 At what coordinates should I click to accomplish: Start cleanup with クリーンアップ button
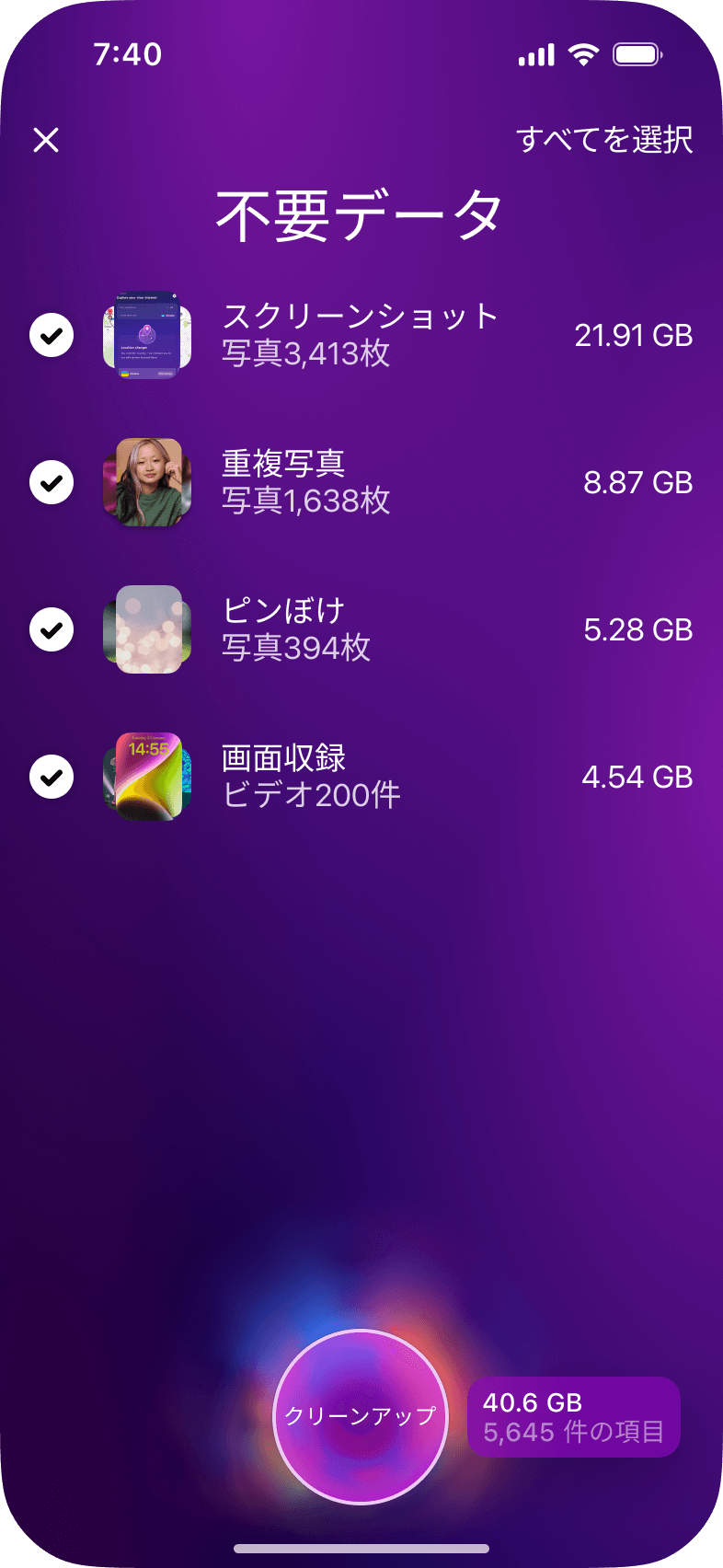pos(361,1416)
